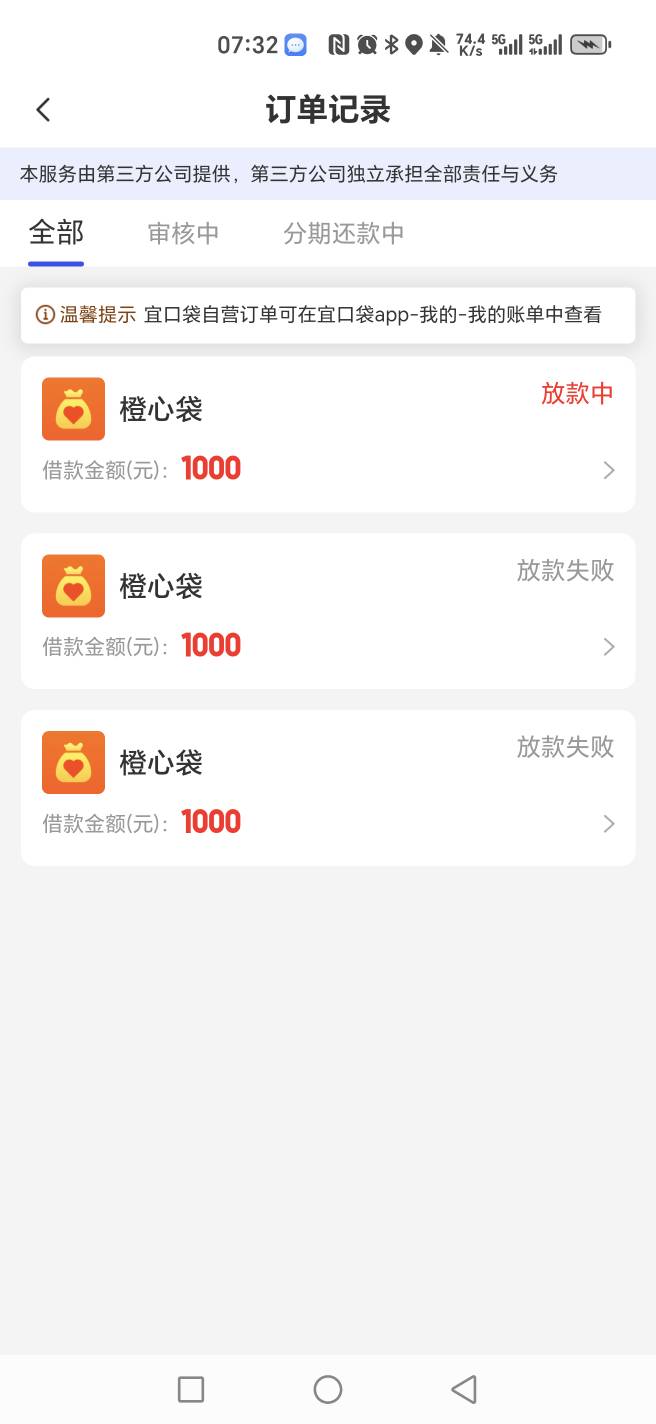Screen dimensions: 656x1424
Task: Open the 橙心袋 order marked 放款中
Action: pos(328,434)
